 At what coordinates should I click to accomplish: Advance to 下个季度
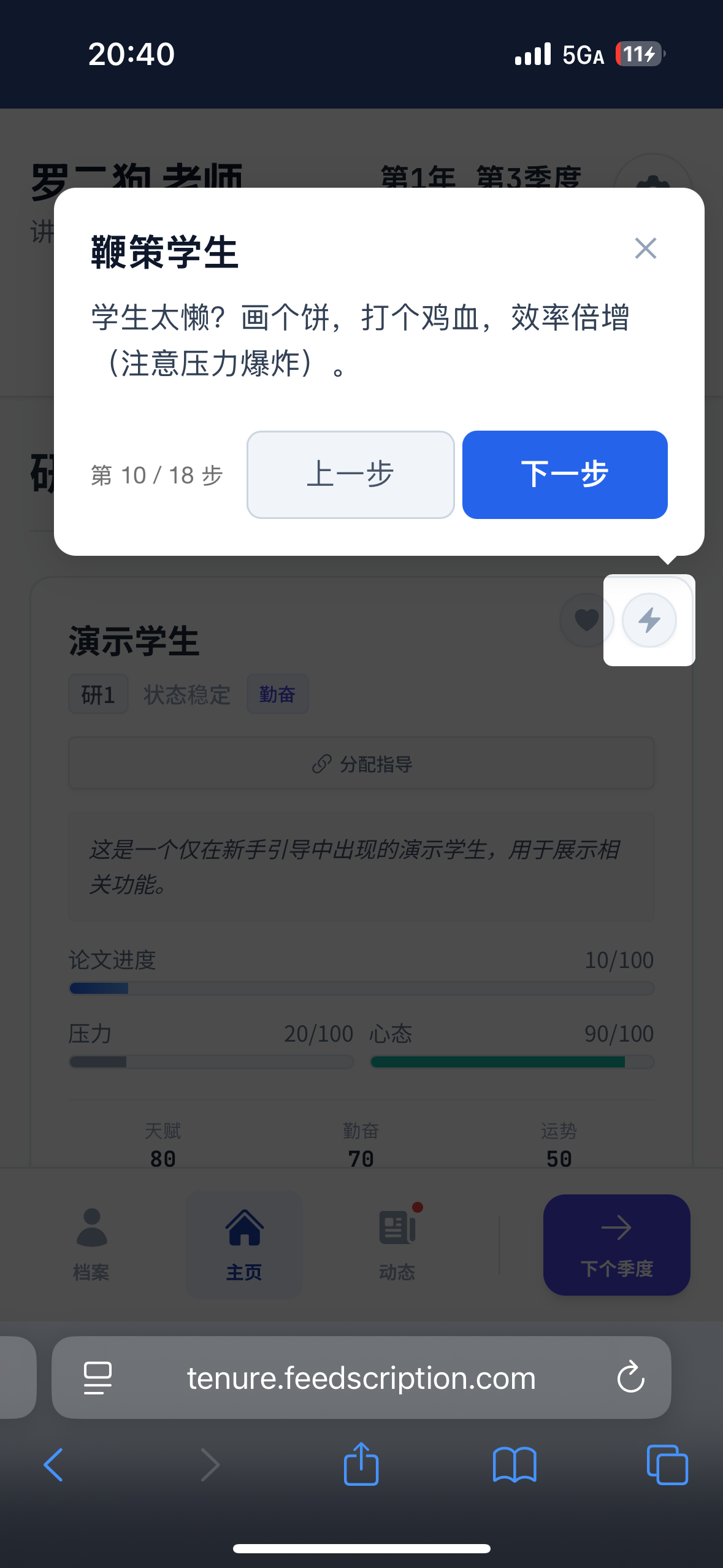(617, 1245)
